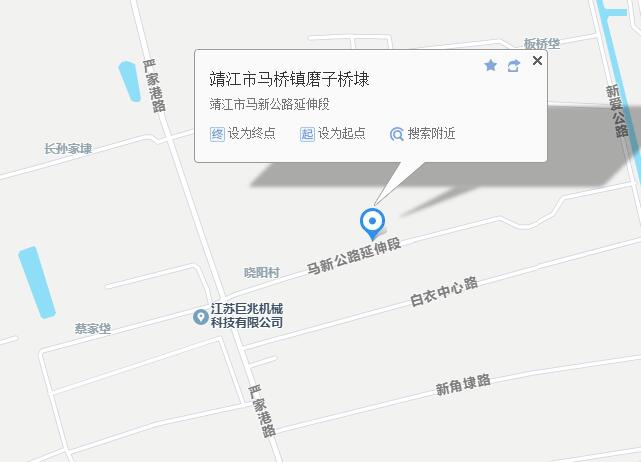Share this location
The height and width of the screenshot is (462, 641).
514,66
